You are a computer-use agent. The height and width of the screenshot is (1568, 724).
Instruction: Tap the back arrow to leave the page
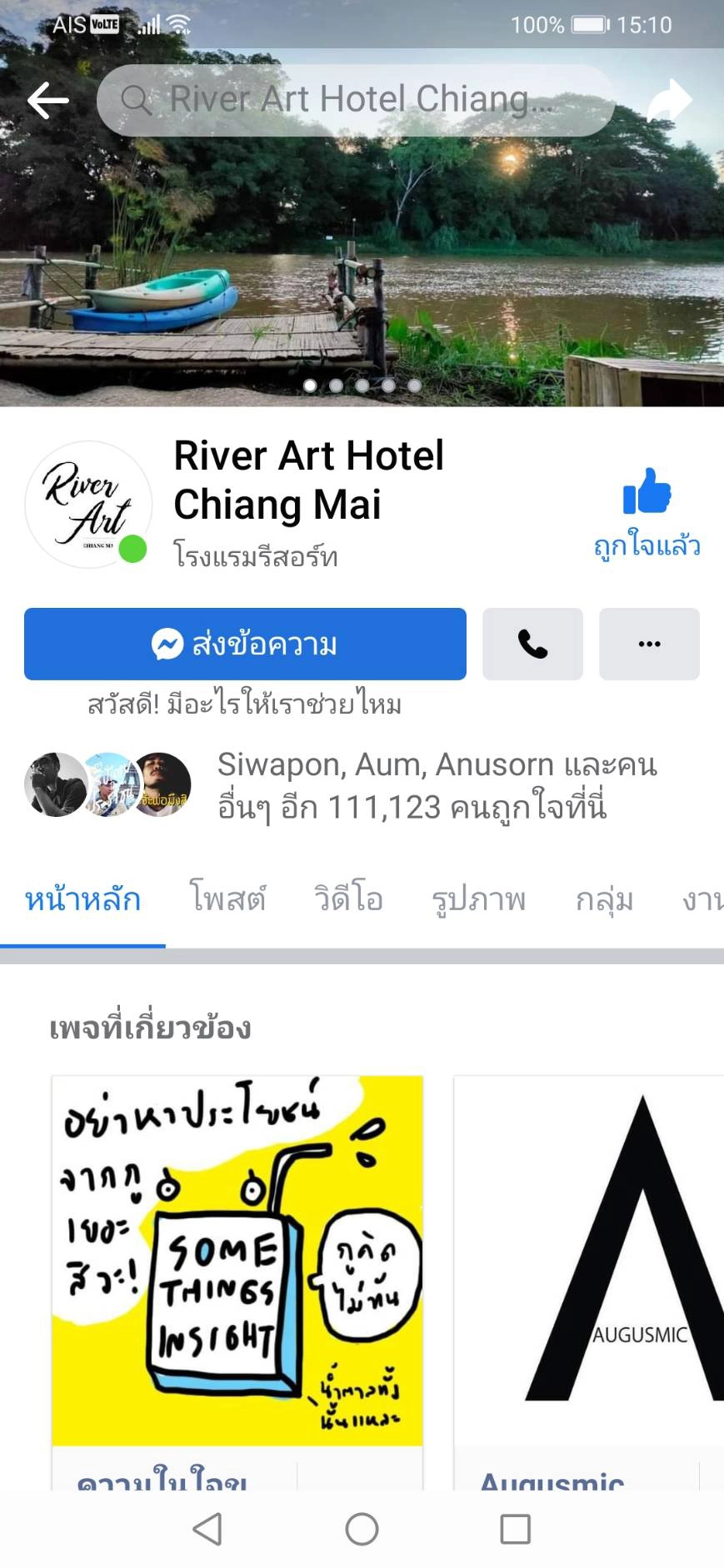47,99
